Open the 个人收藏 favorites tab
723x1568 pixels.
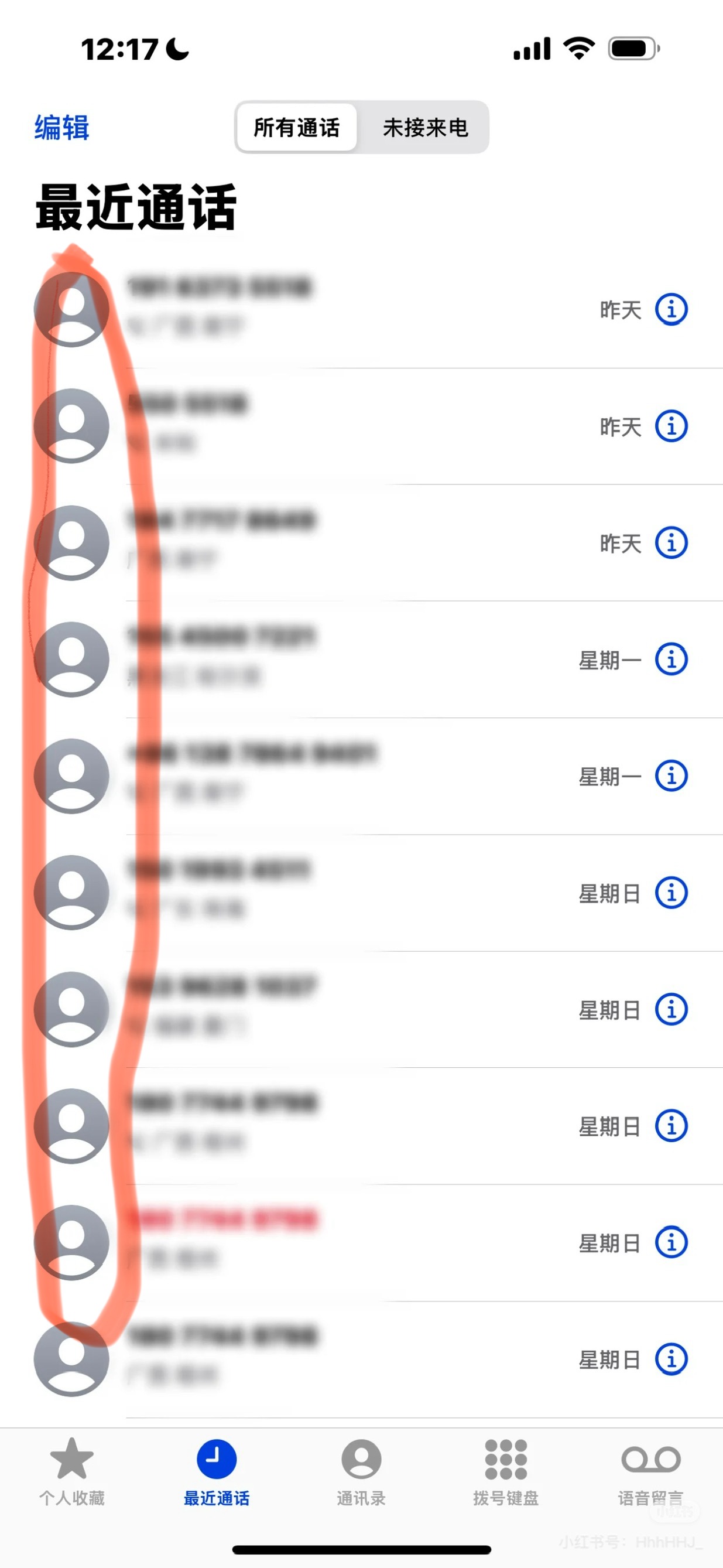(x=72, y=1472)
